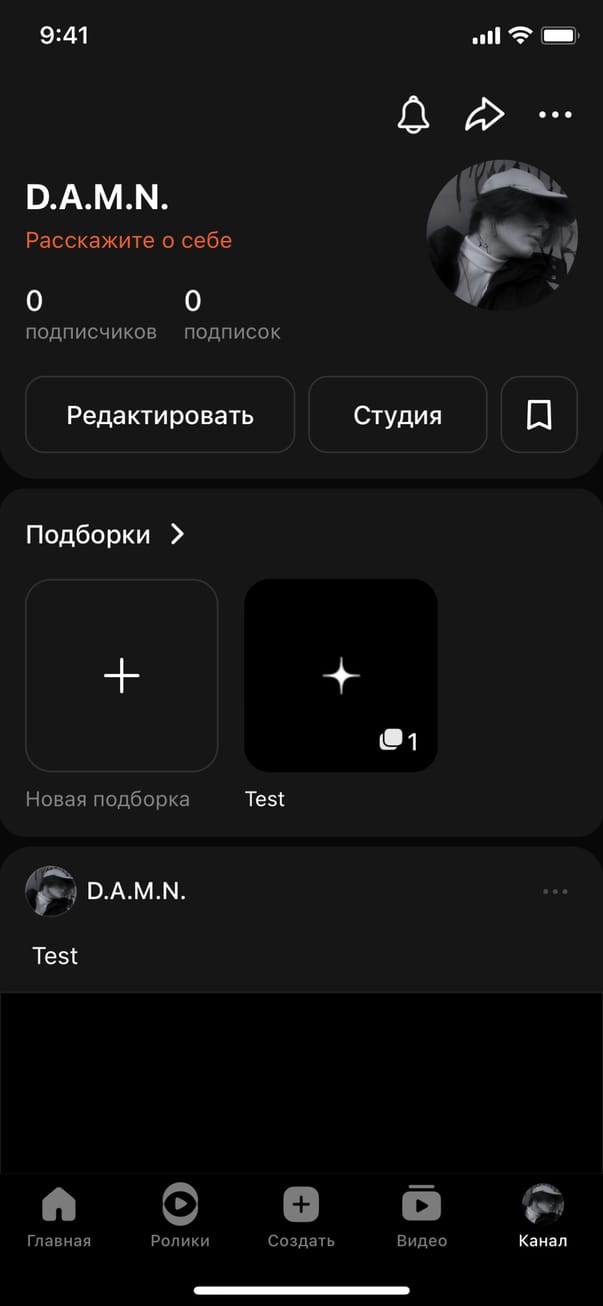The width and height of the screenshot is (603, 1306).
Task: Open saved bookmarks button
Action: (539, 415)
